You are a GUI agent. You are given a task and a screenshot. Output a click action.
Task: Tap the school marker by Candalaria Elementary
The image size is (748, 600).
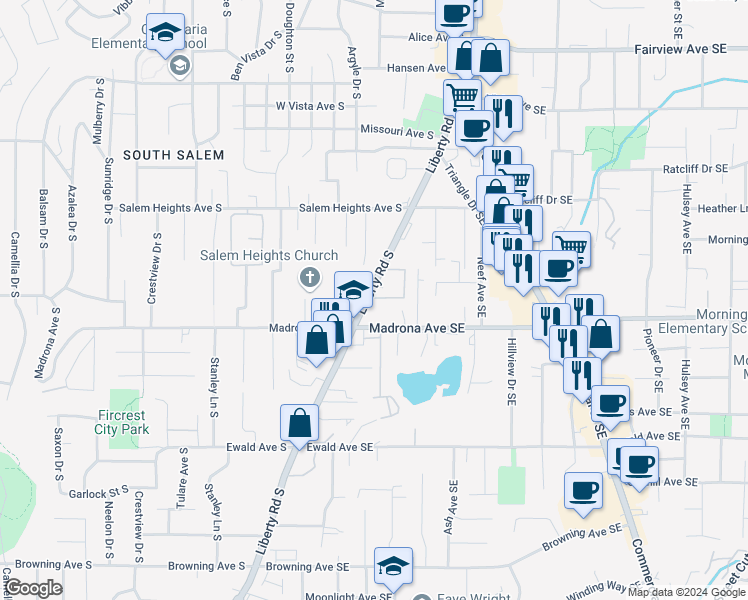(x=165, y=32)
